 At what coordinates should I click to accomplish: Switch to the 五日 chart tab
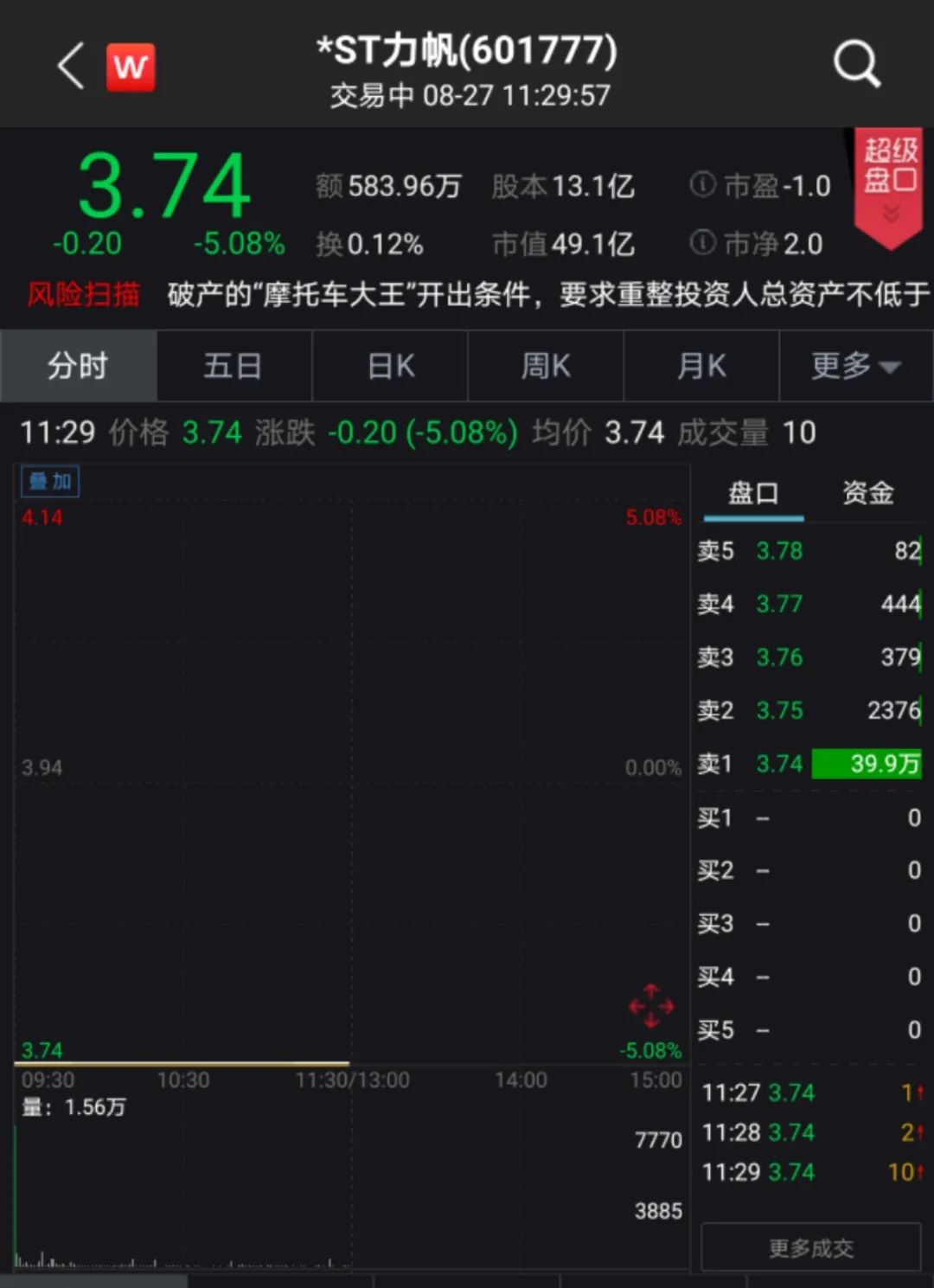tap(233, 366)
